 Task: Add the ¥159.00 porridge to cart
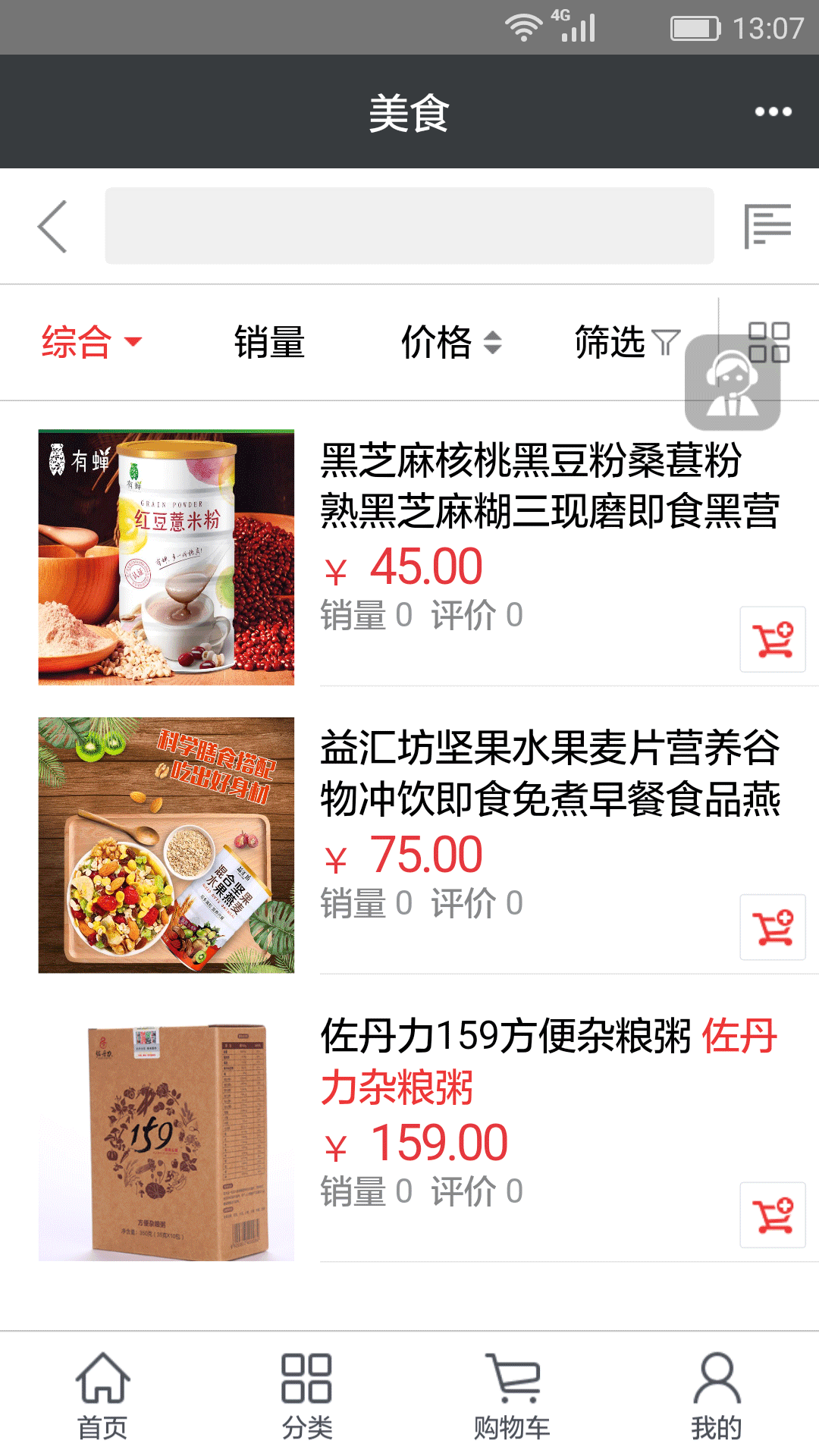point(772,1215)
